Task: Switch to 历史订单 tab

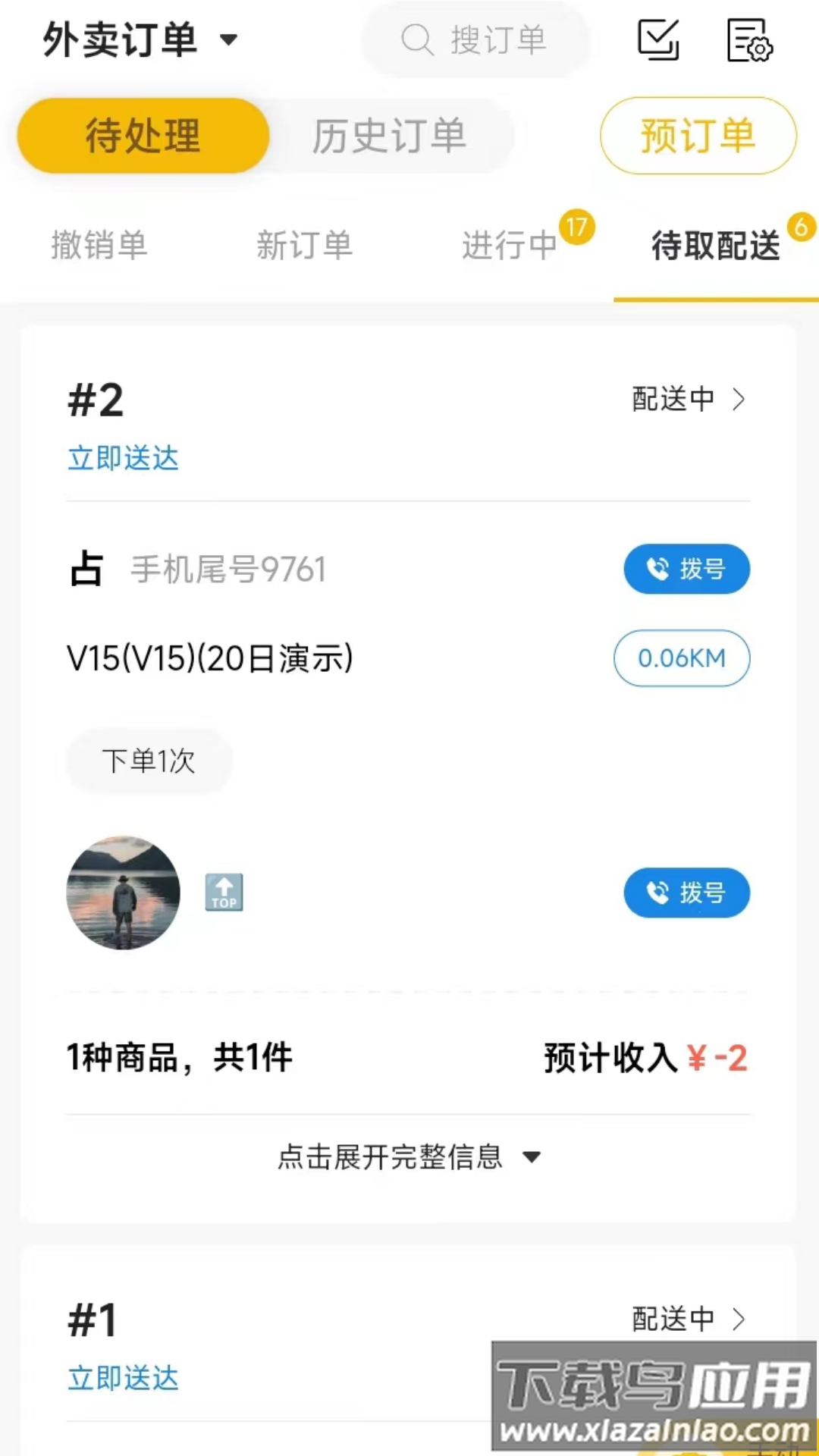Action: click(x=389, y=136)
